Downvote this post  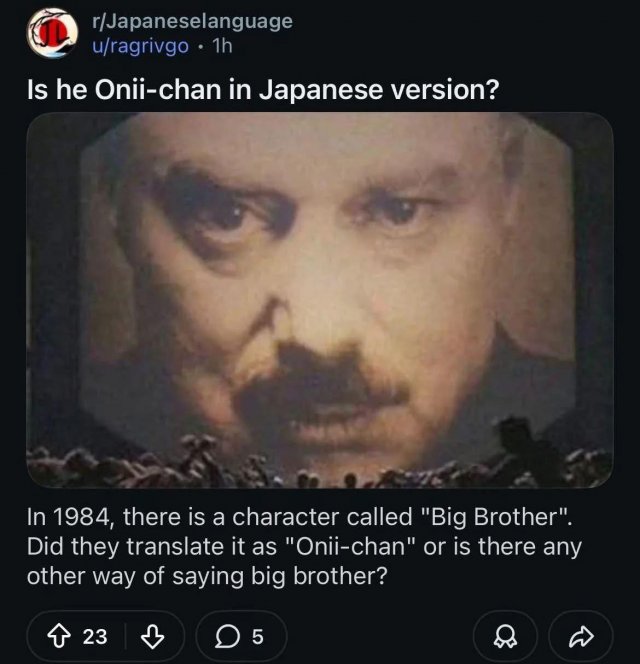tap(154, 636)
